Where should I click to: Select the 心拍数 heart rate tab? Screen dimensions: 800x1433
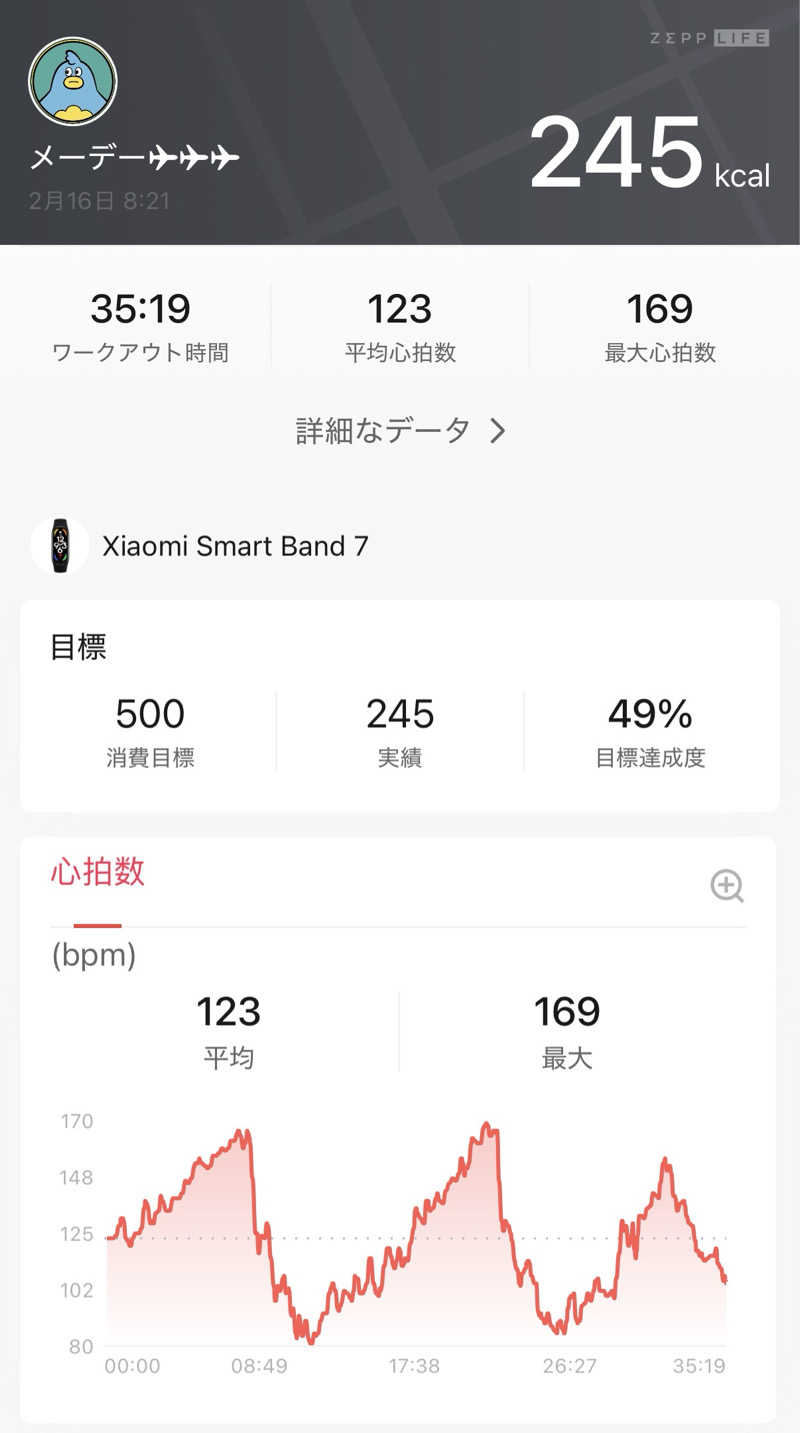tap(98, 872)
